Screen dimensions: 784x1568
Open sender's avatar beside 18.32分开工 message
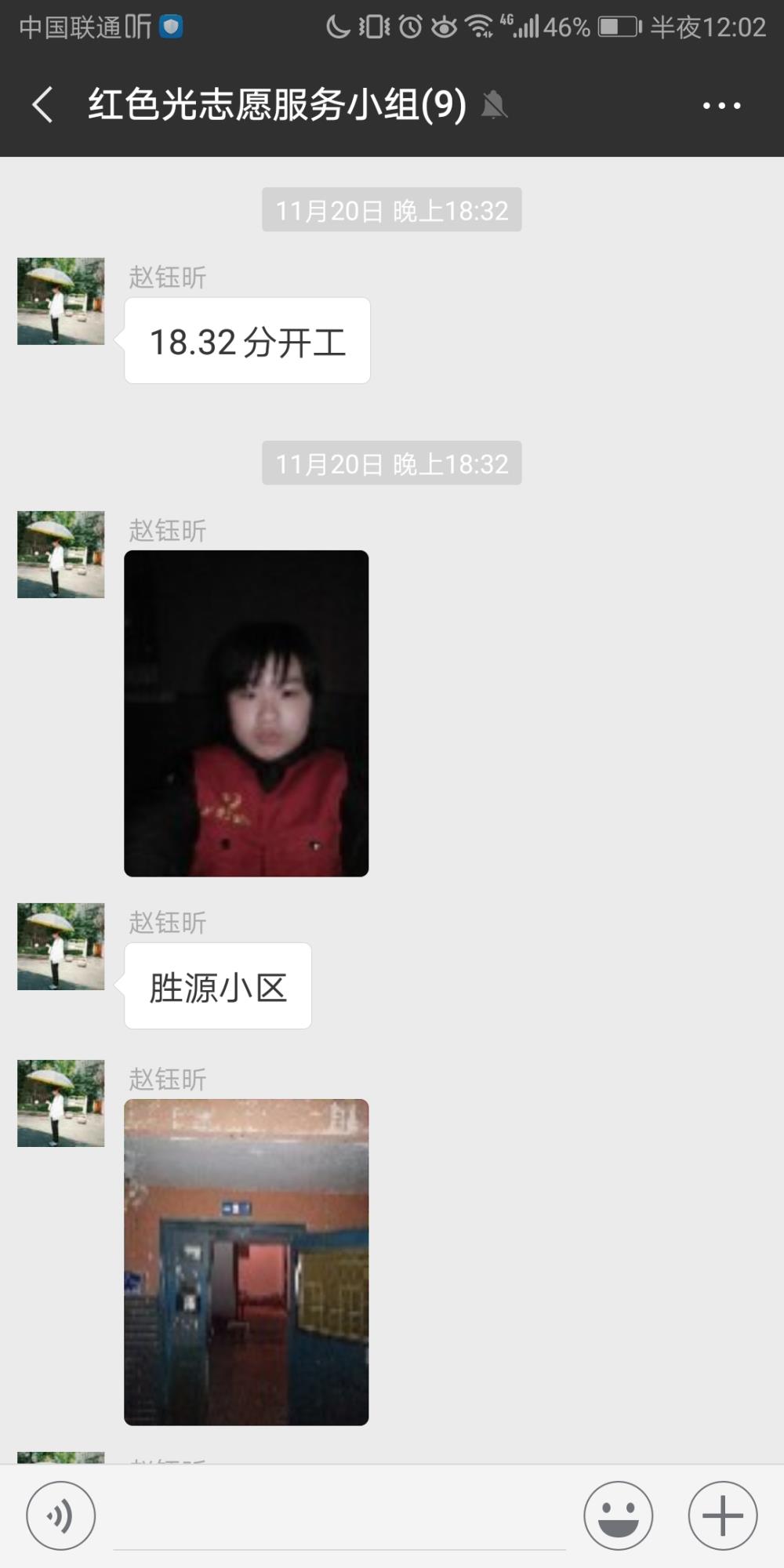pyautogui.click(x=61, y=301)
